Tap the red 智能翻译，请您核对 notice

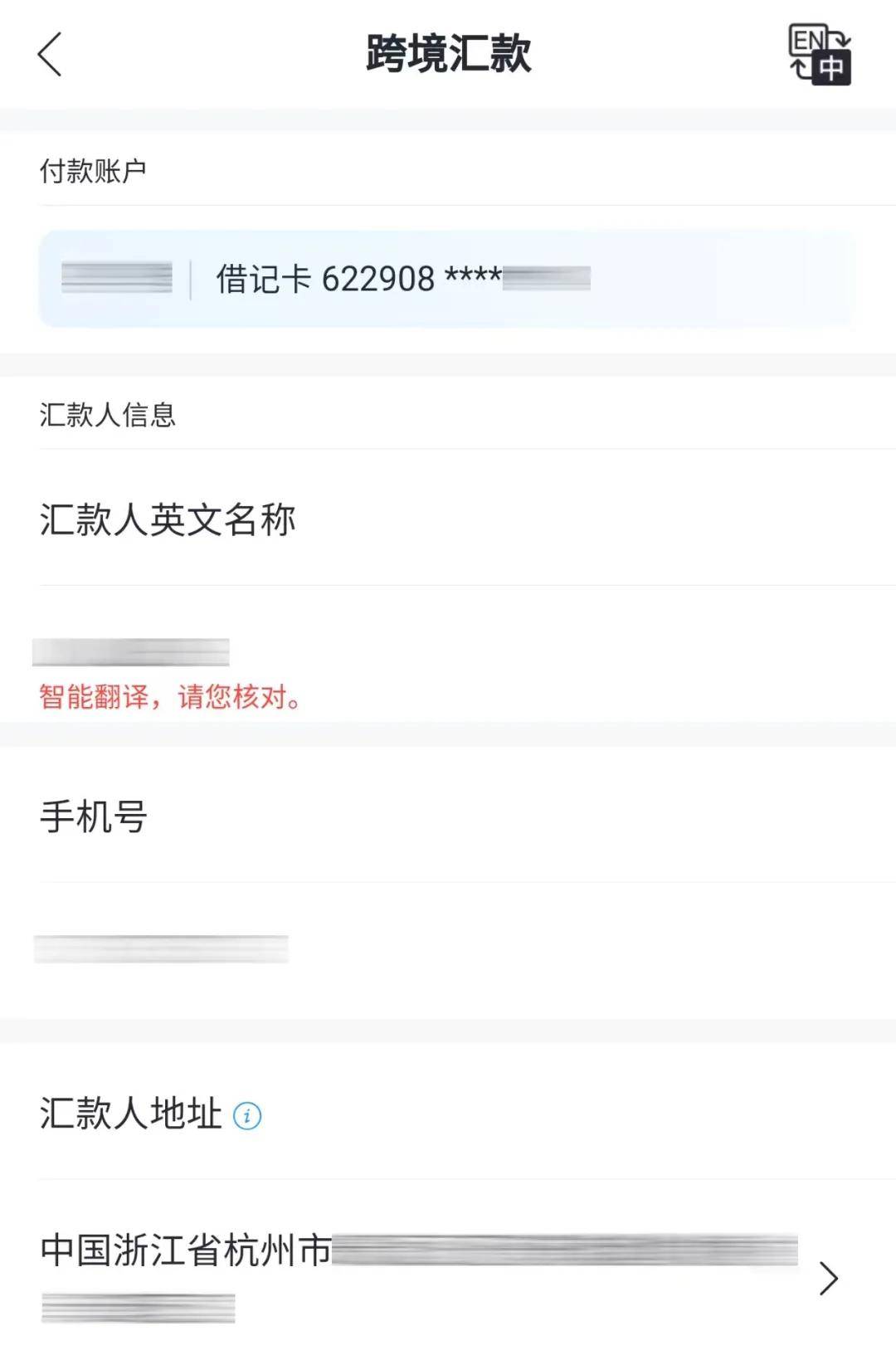point(169,699)
